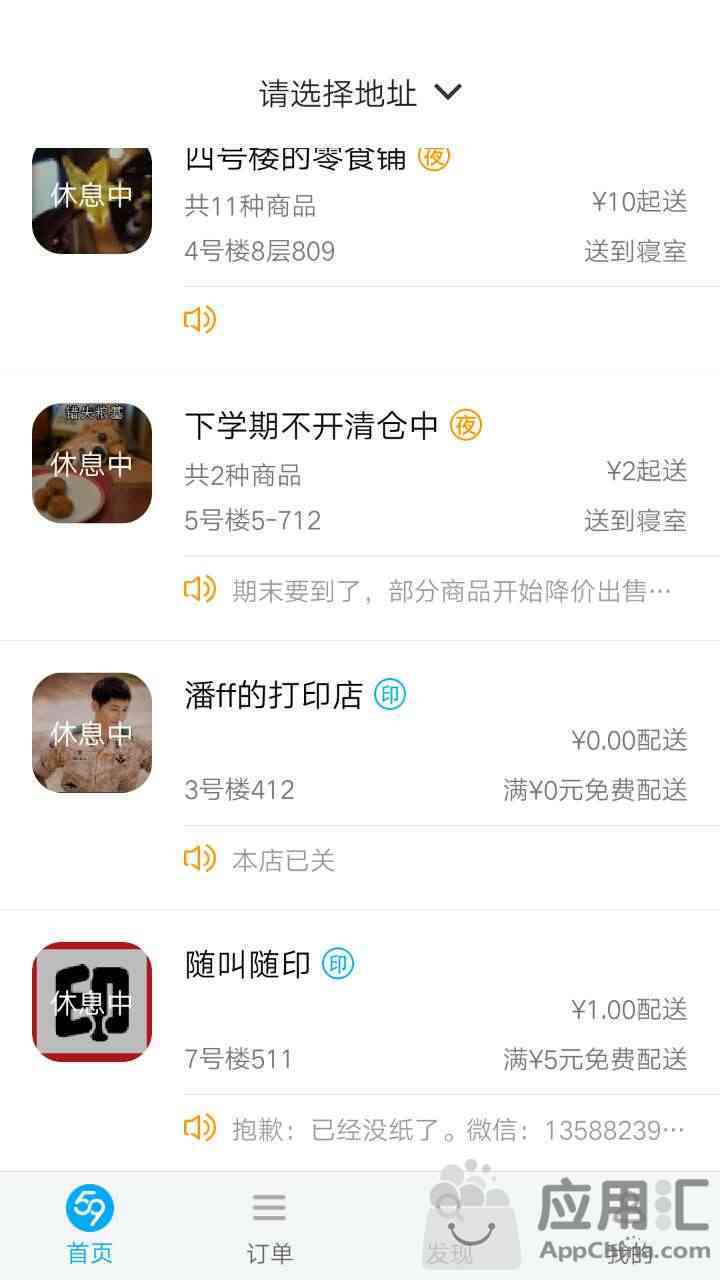Screen dimensions: 720x1280
Task: Switch to the 首页 tab
Action: click(x=90, y=1225)
